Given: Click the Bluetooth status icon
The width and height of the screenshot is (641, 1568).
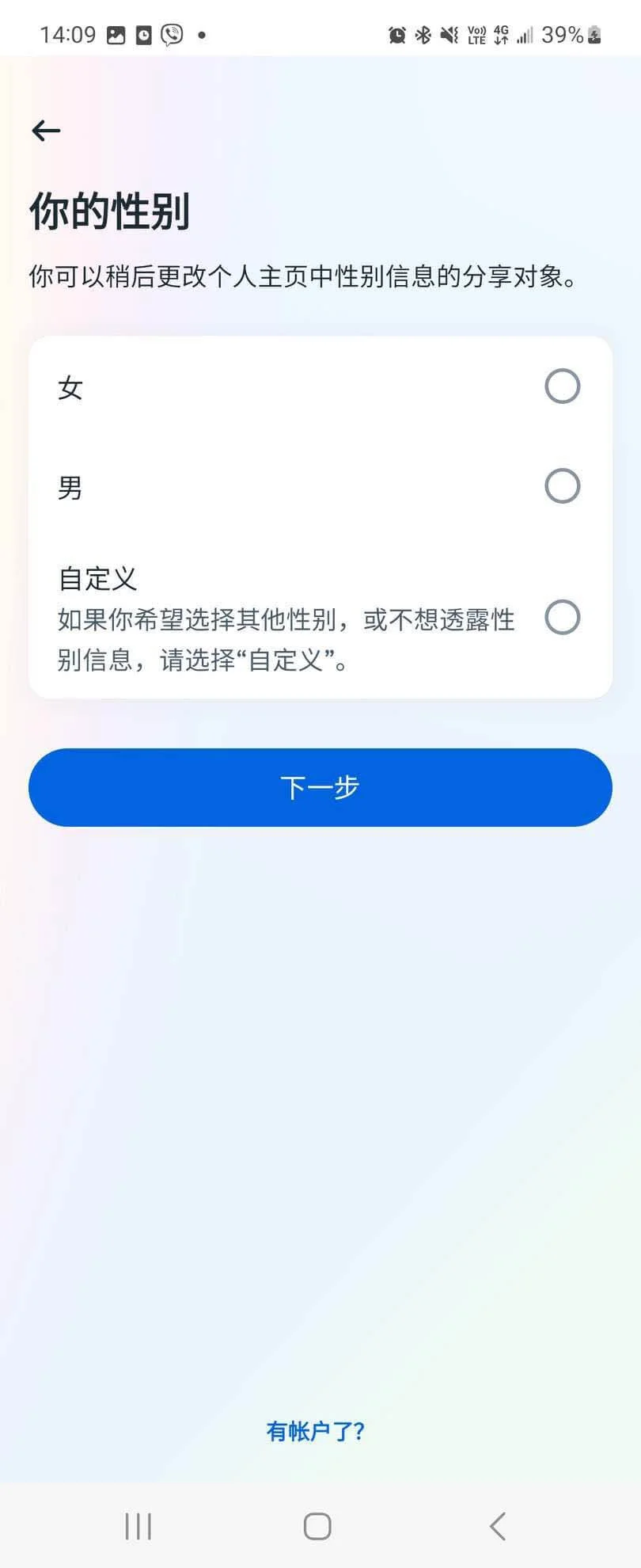Looking at the screenshot, I should click(424, 36).
